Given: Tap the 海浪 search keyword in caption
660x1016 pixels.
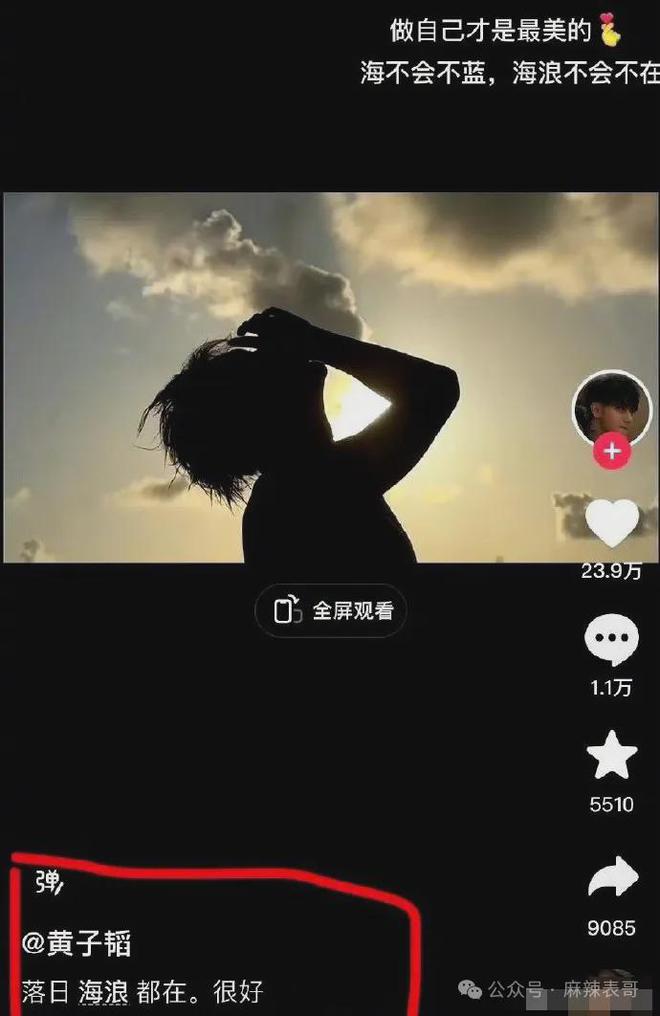Looking at the screenshot, I should point(105,992).
